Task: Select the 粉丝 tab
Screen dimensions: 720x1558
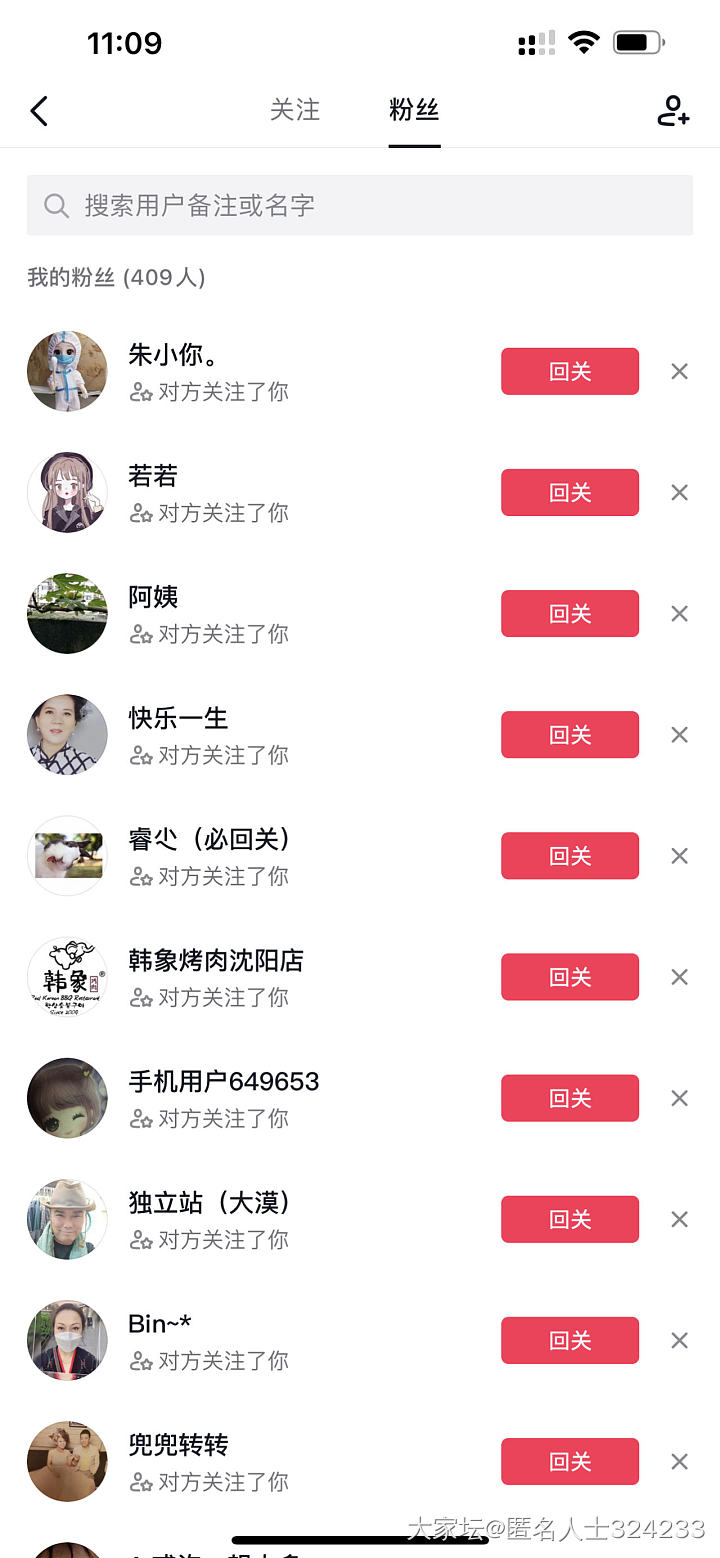Action: pyautogui.click(x=414, y=110)
